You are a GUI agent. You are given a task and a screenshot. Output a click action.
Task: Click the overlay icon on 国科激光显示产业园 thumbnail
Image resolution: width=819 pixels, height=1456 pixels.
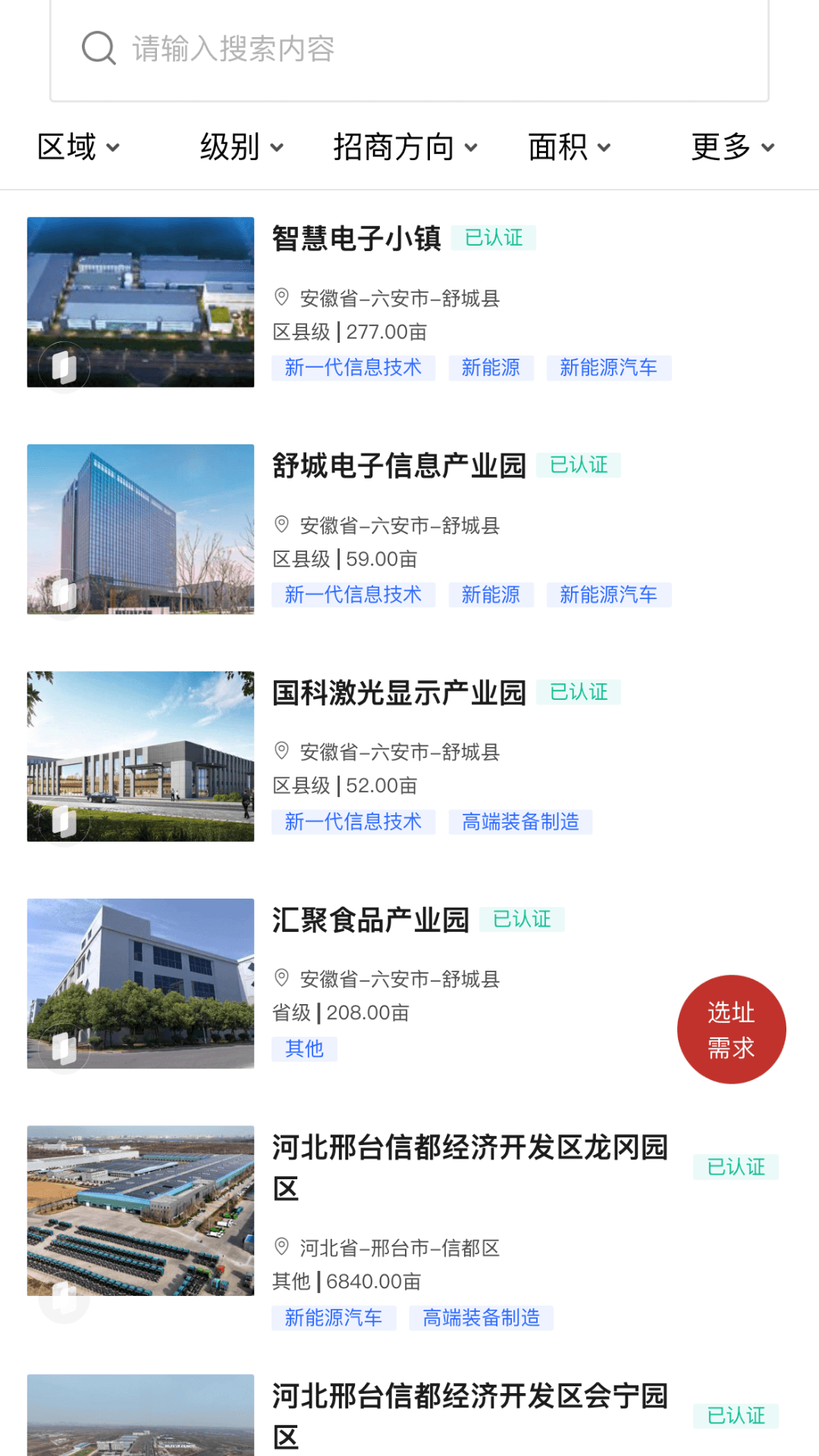click(64, 822)
